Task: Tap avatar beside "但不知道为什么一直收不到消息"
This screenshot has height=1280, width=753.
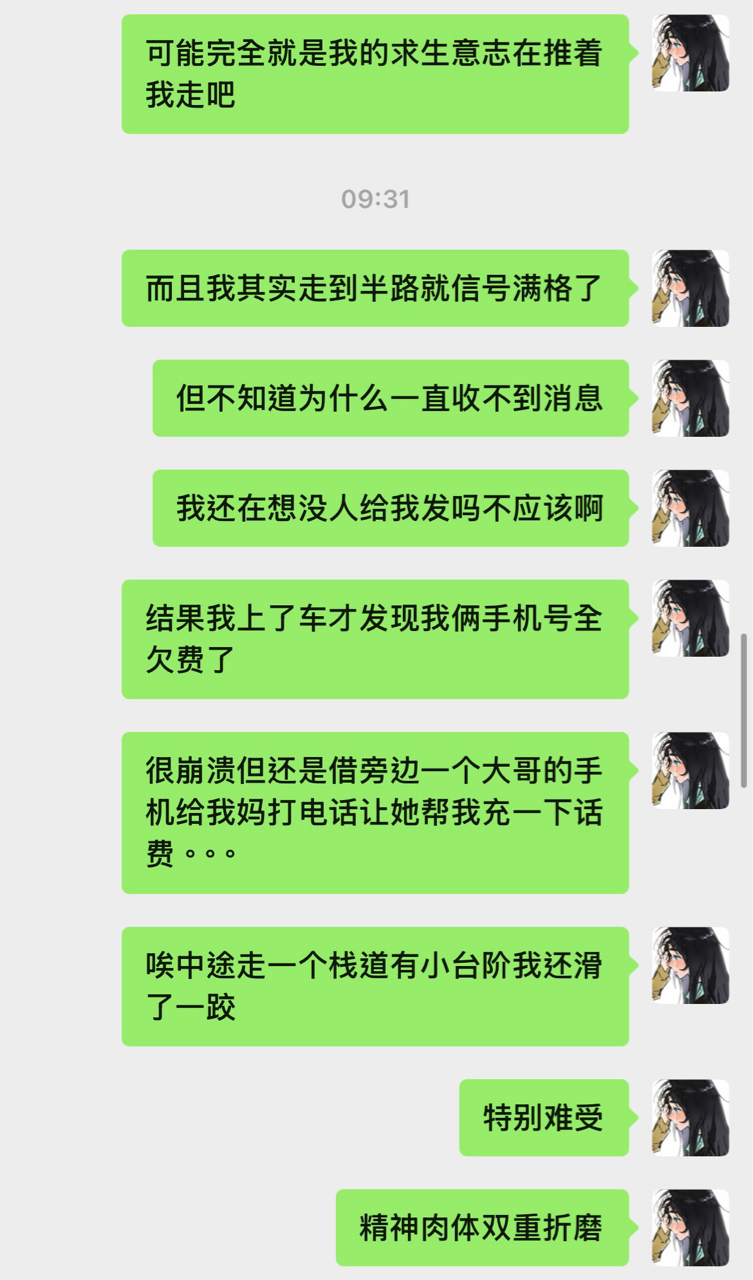Action: coord(691,398)
